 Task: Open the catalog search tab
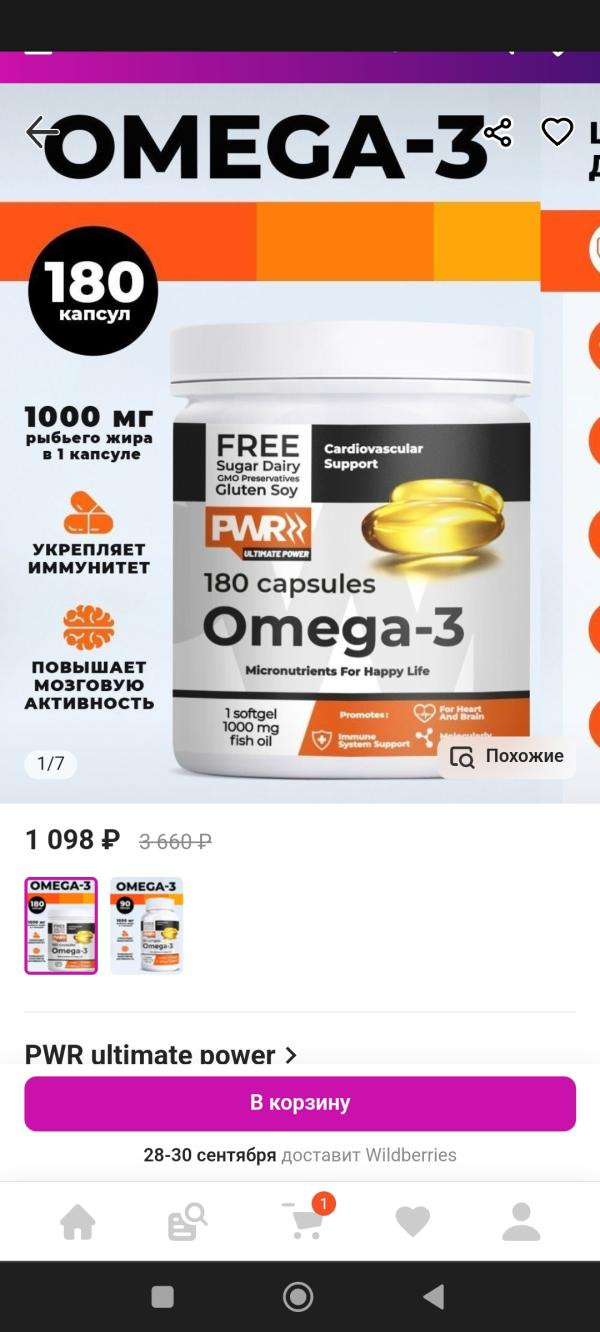(x=187, y=1222)
